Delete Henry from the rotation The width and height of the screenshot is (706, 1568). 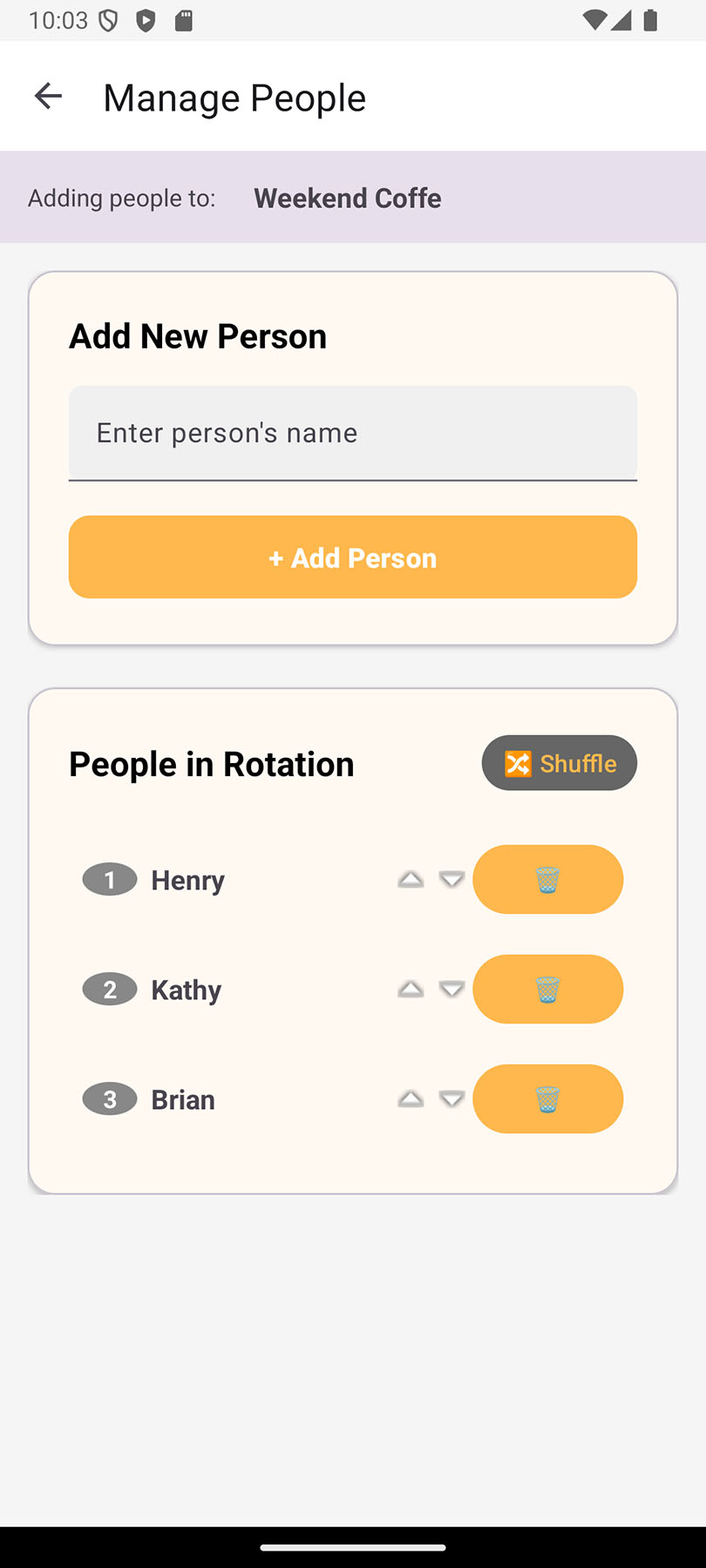click(547, 879)
